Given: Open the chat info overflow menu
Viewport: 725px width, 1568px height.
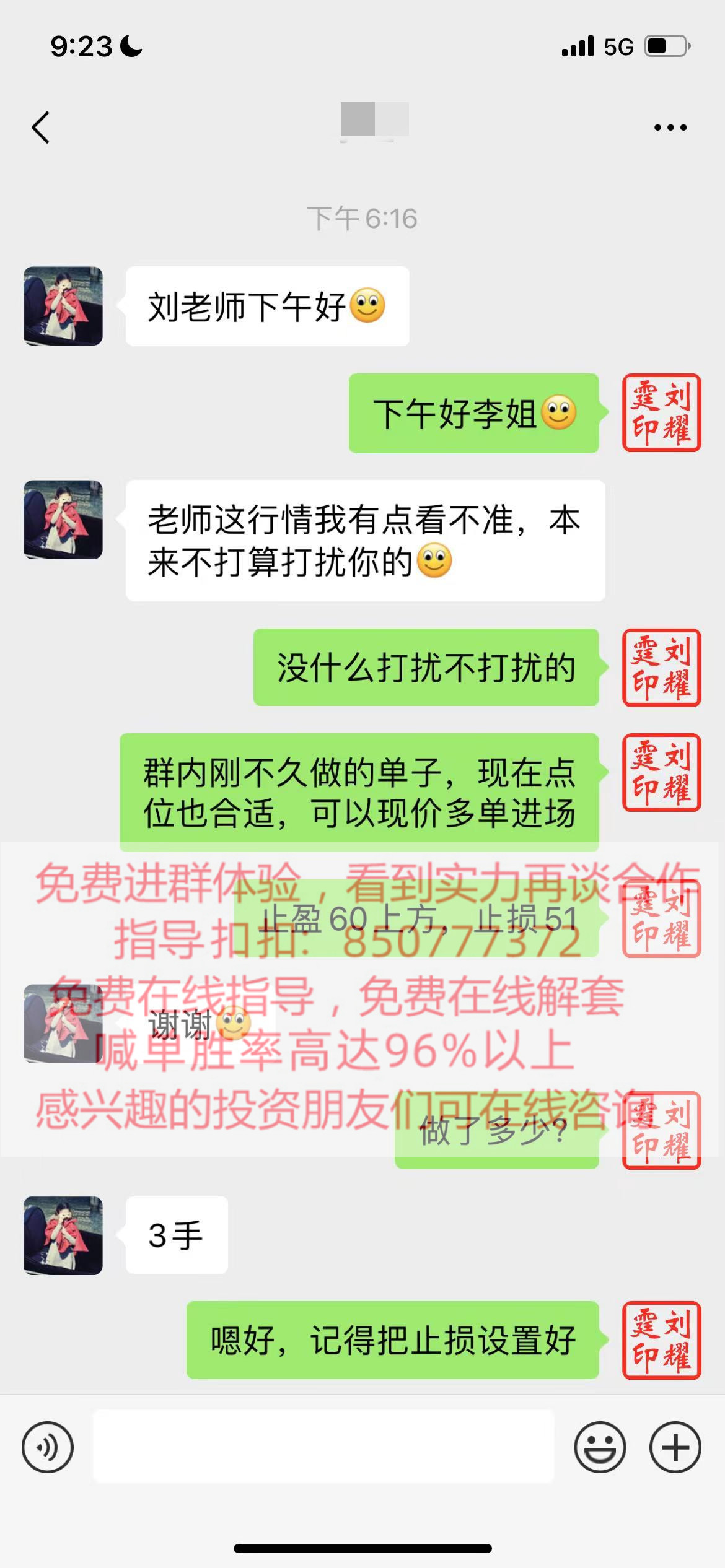Looking at the screenshot, I should click(x=670, y=128).
